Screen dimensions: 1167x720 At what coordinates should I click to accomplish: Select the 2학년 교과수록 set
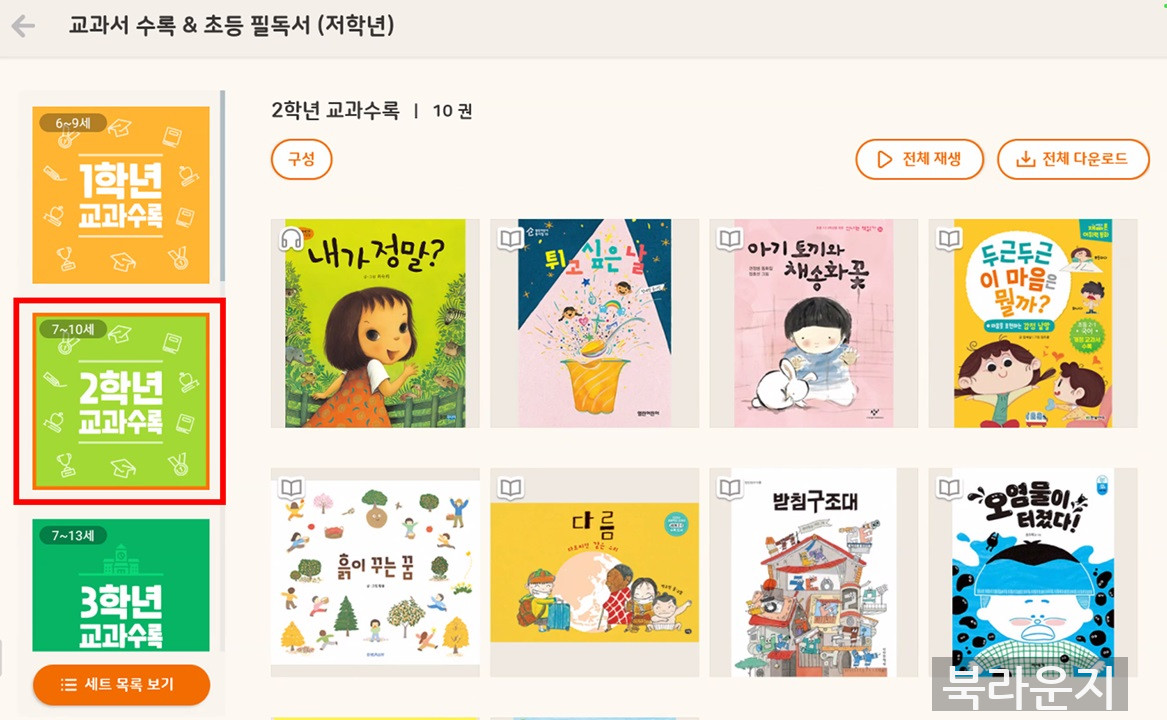click(x=121, y=400)
